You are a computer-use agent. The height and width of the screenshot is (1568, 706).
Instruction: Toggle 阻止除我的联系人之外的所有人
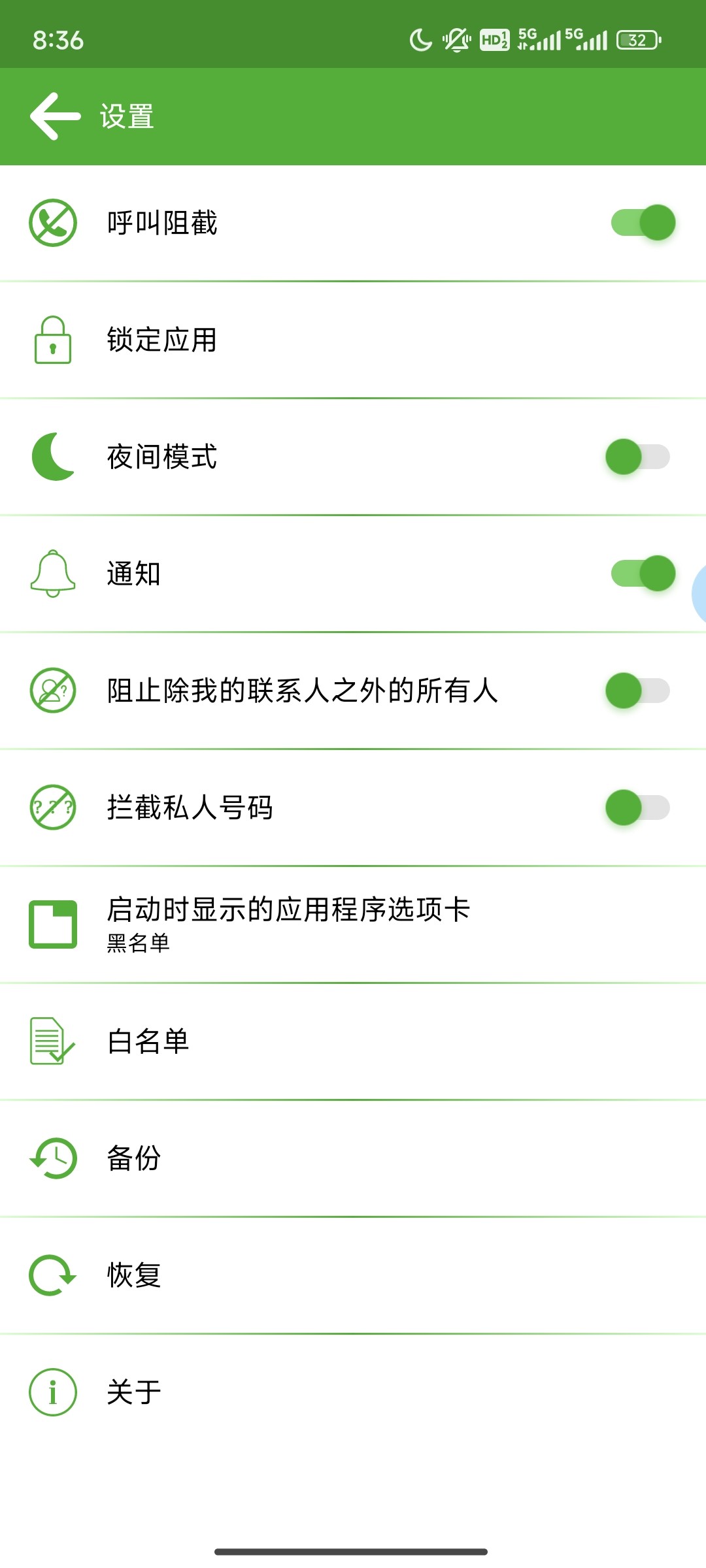637,691
